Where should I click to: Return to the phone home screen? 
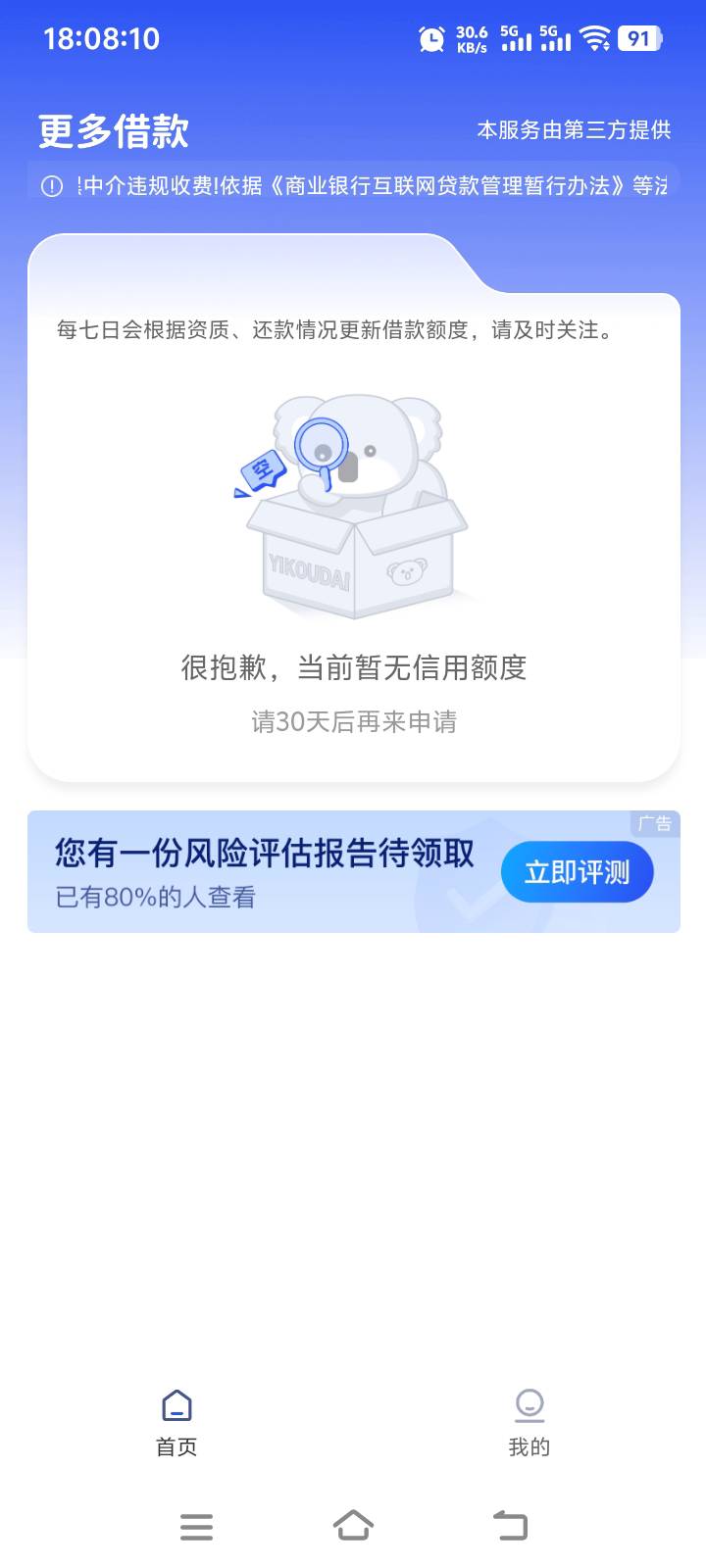point(353,1525)
